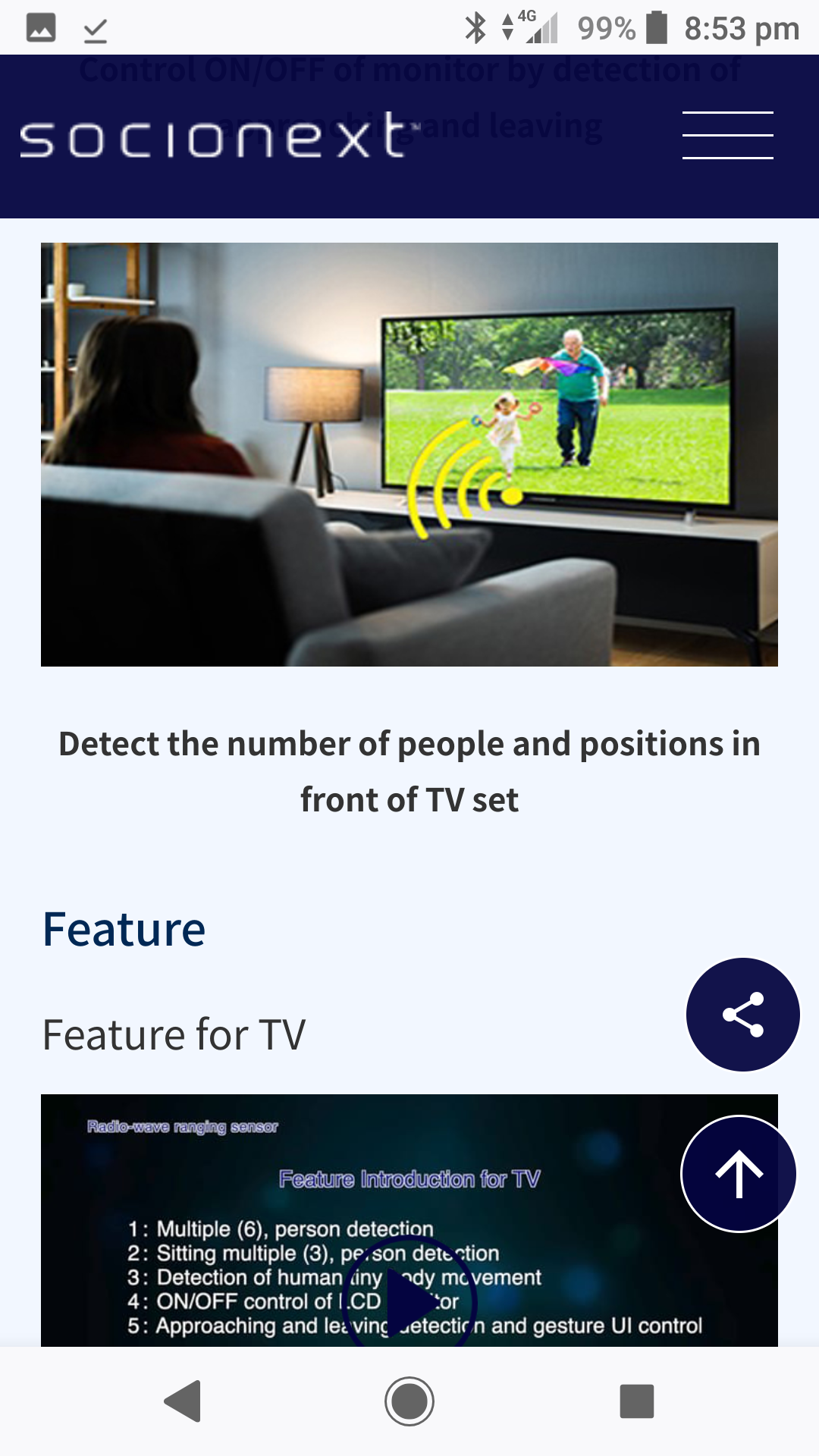Open the hamburger menu
The height and width of the screenshot is (1456, 819).
(x=727, y=135)
